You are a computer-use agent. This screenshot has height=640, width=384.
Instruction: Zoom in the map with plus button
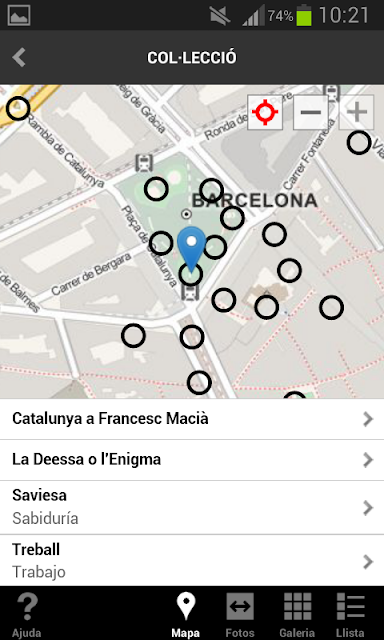(x=357, y=112)
